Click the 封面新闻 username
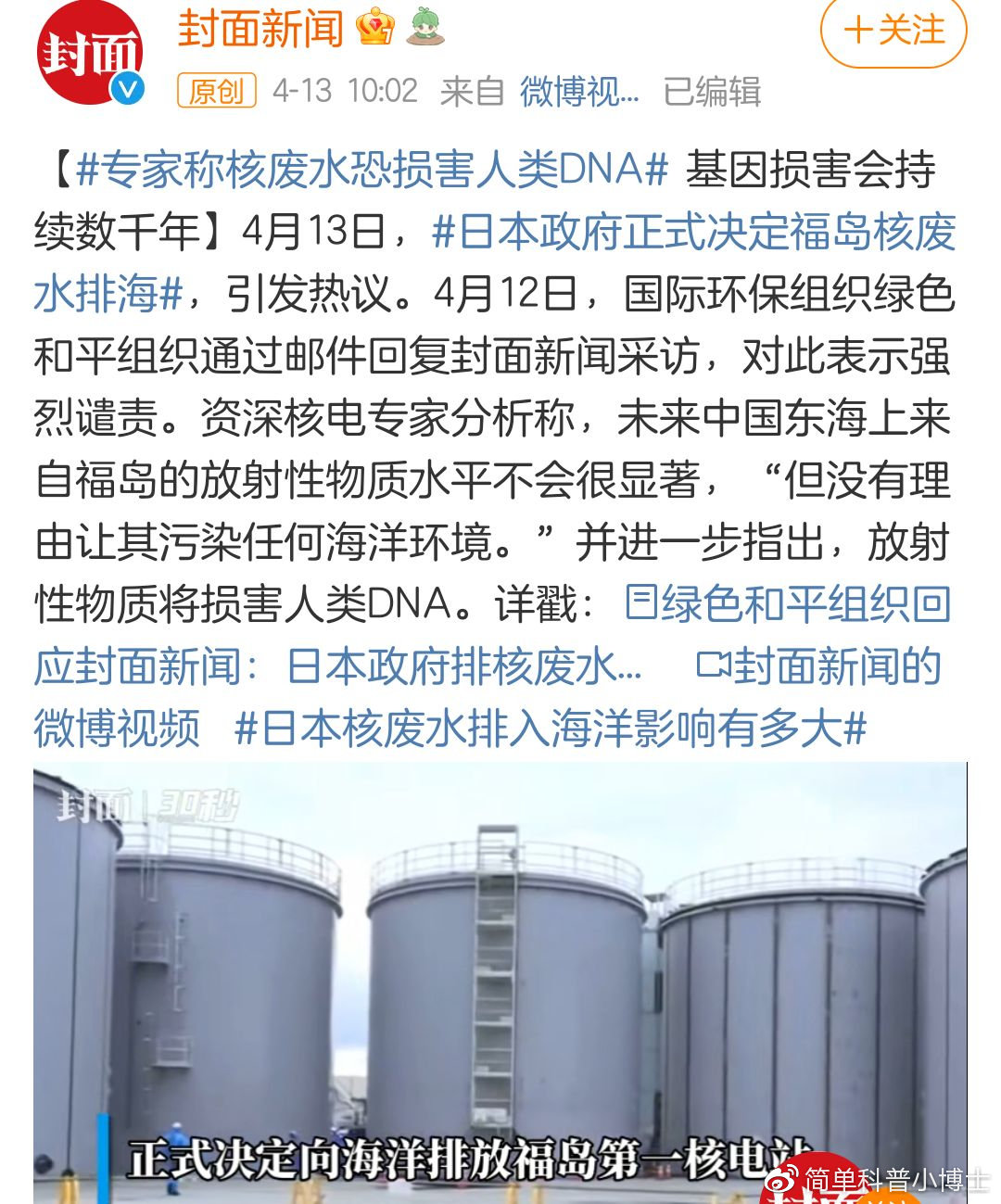Viewport: 1001px width, 1204px height. click(x=260, y=31)
